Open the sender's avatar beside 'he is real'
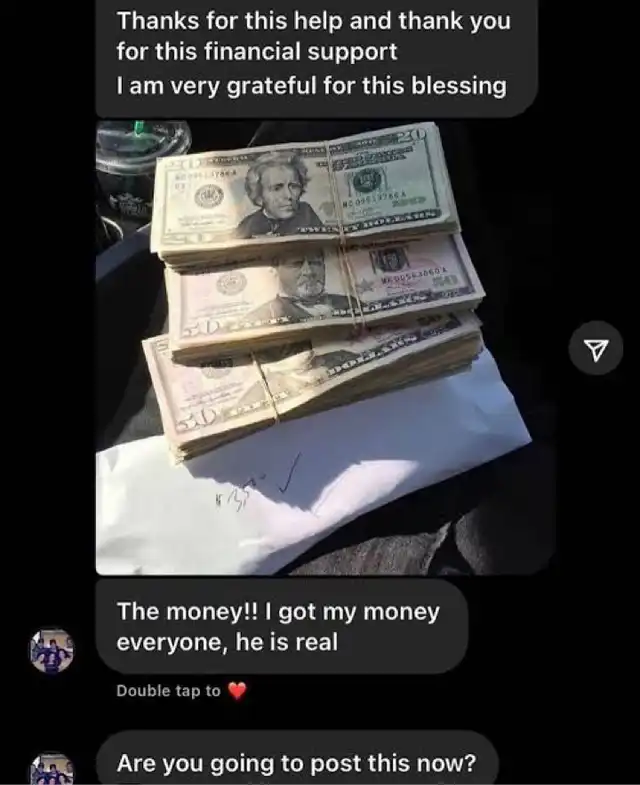 pos(52,651)
